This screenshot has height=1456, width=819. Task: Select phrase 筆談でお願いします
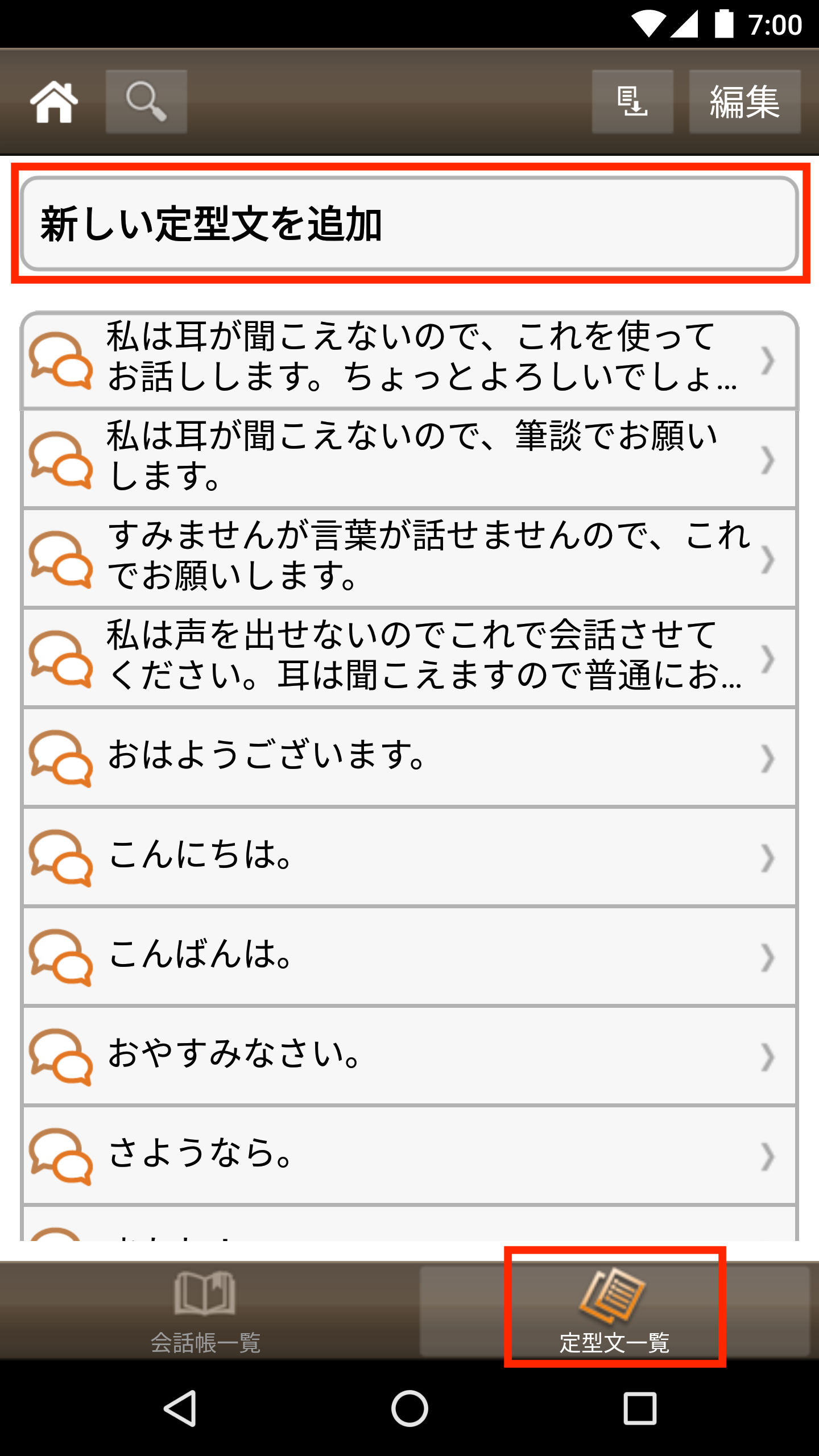coord(409,458)
